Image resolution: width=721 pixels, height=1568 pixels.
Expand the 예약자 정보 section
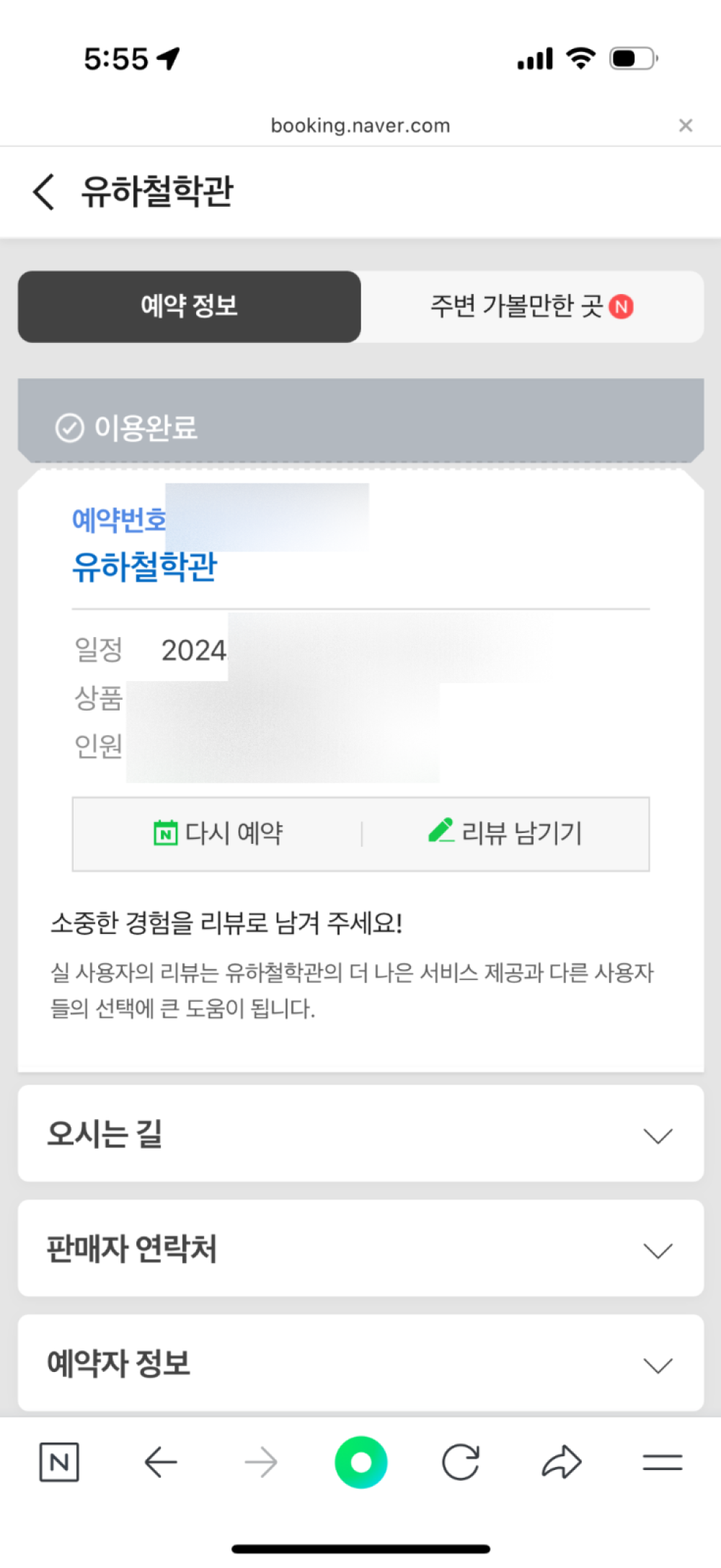360,1363
